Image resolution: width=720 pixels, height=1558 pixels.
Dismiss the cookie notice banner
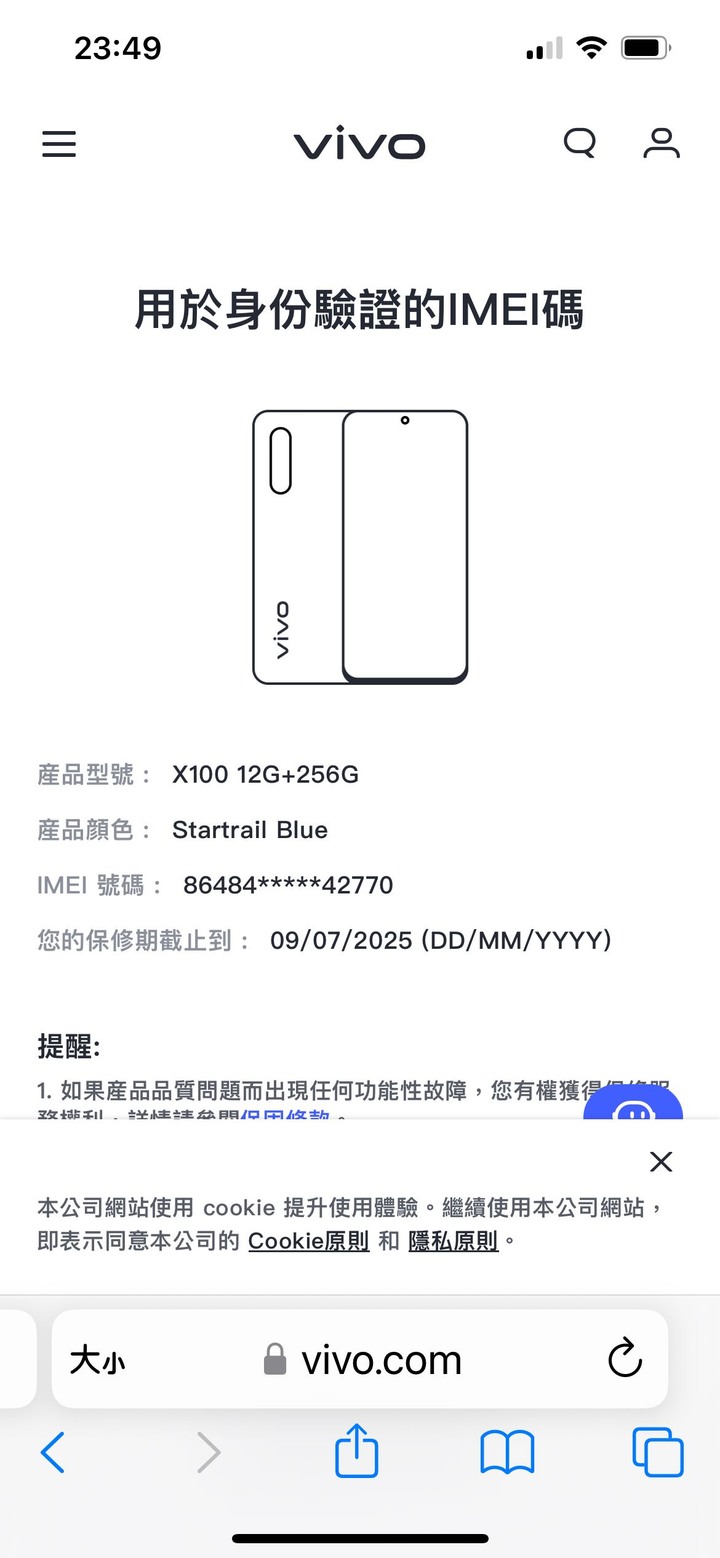click(661, 1161)
